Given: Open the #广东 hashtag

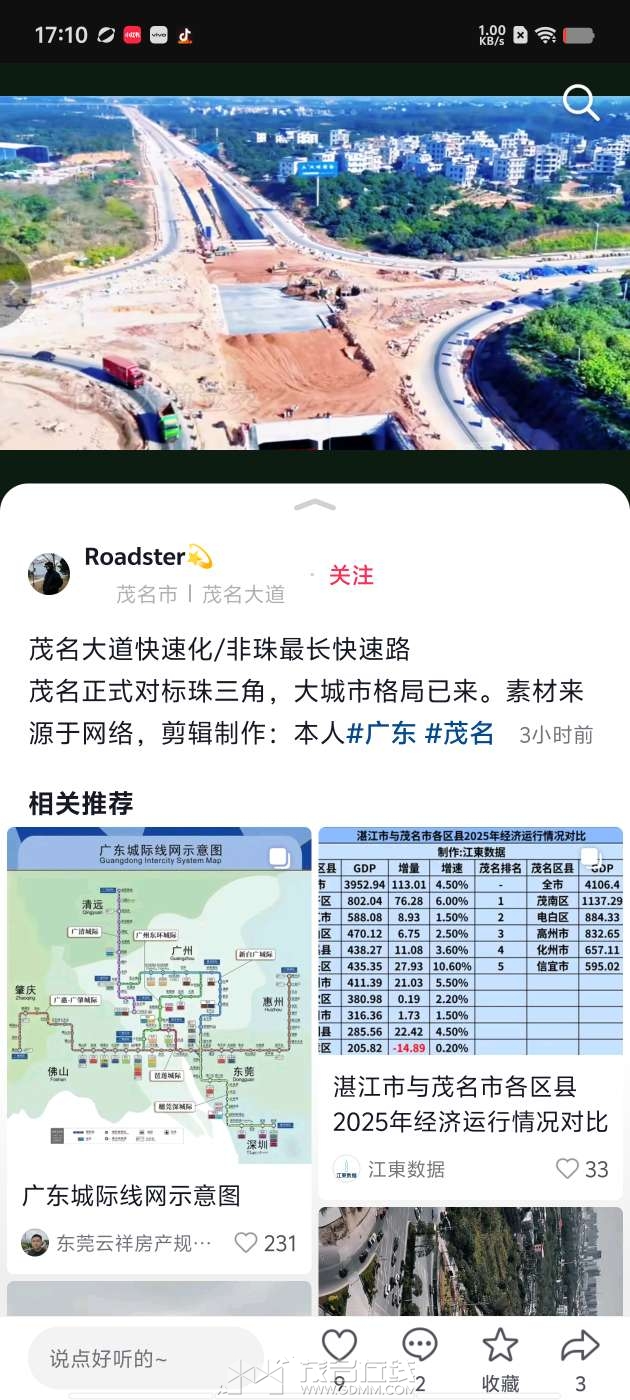Looking at the screenshot, I should tap(381, 733).
